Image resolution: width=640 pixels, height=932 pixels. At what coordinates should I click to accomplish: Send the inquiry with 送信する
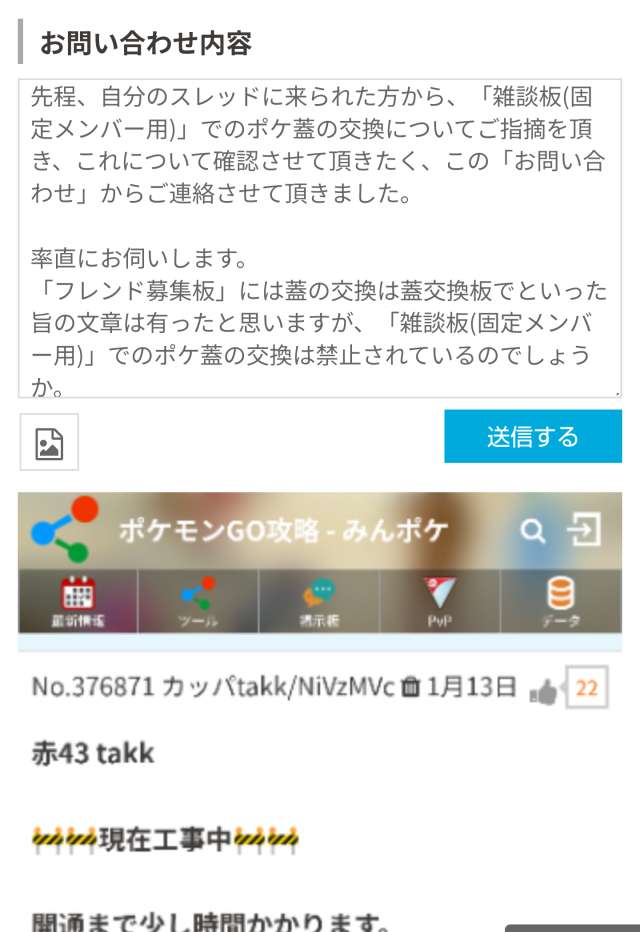532,437
